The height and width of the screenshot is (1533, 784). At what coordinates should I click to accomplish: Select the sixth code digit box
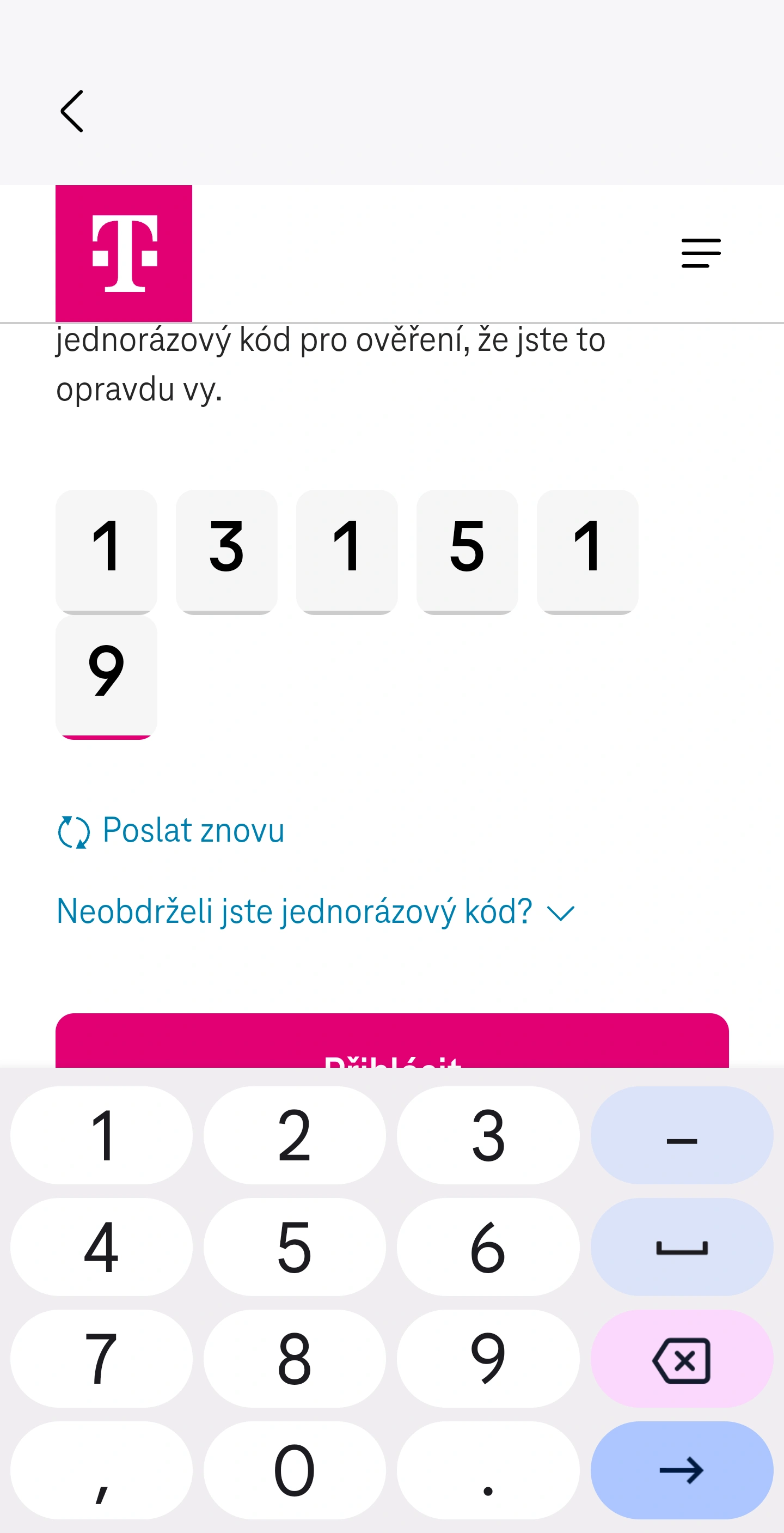(107, 676)
